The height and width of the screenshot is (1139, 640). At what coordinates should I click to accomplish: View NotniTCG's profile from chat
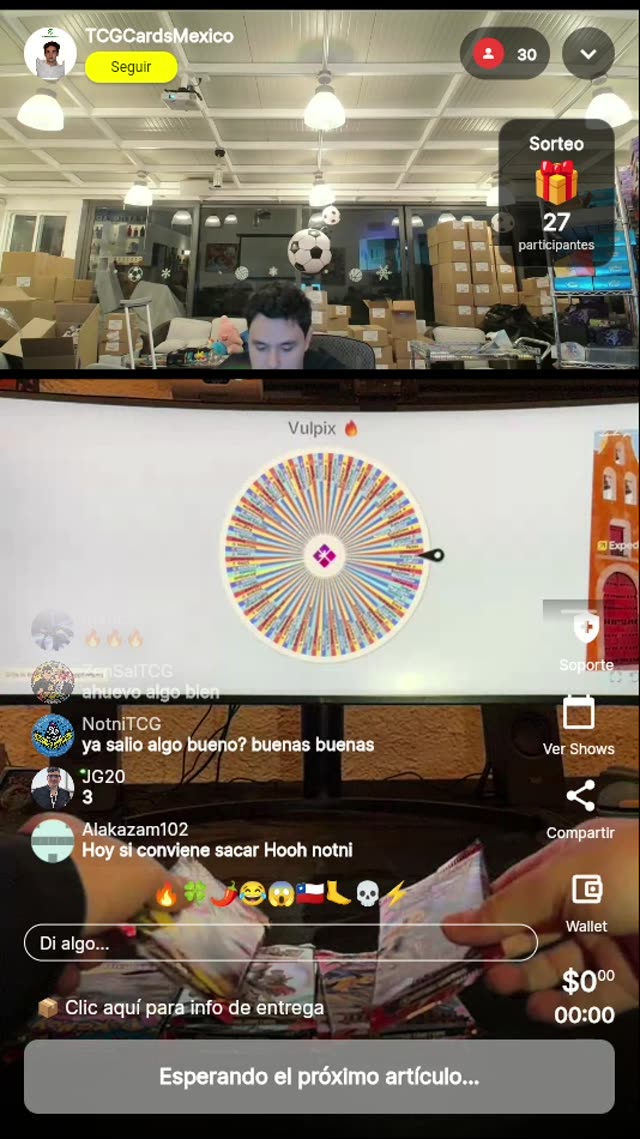[52, 734]
